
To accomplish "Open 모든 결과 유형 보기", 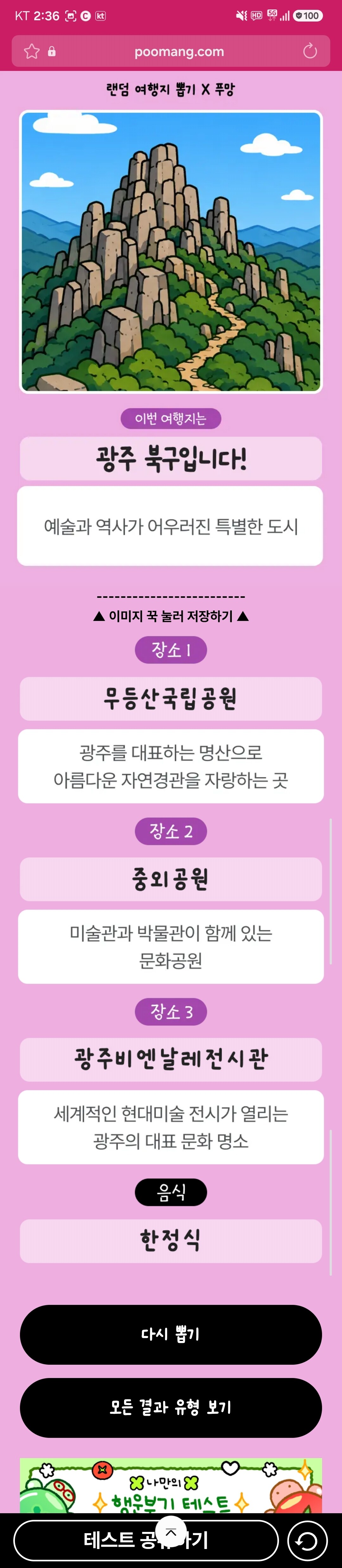I will click(x=171, y=1407).
